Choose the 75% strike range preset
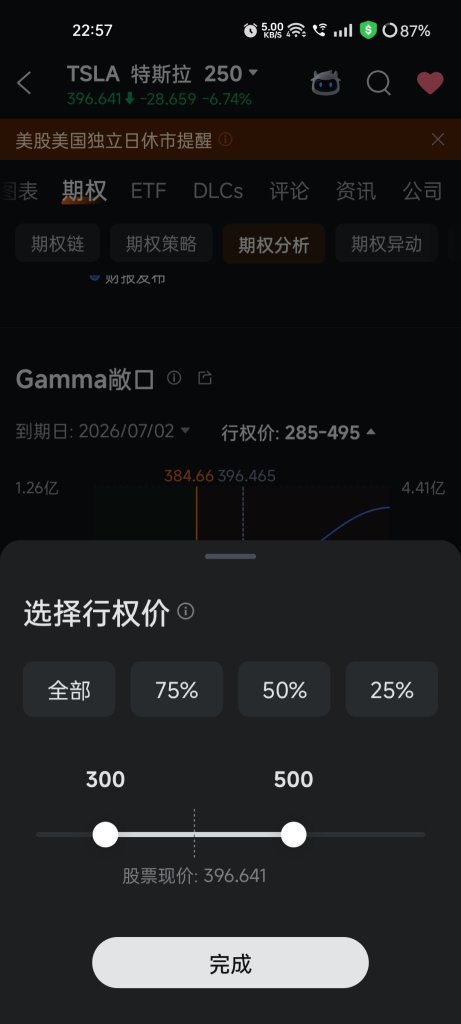Image resolution: width=461 pixels, height=1024 pixels. tap(176, 690)
